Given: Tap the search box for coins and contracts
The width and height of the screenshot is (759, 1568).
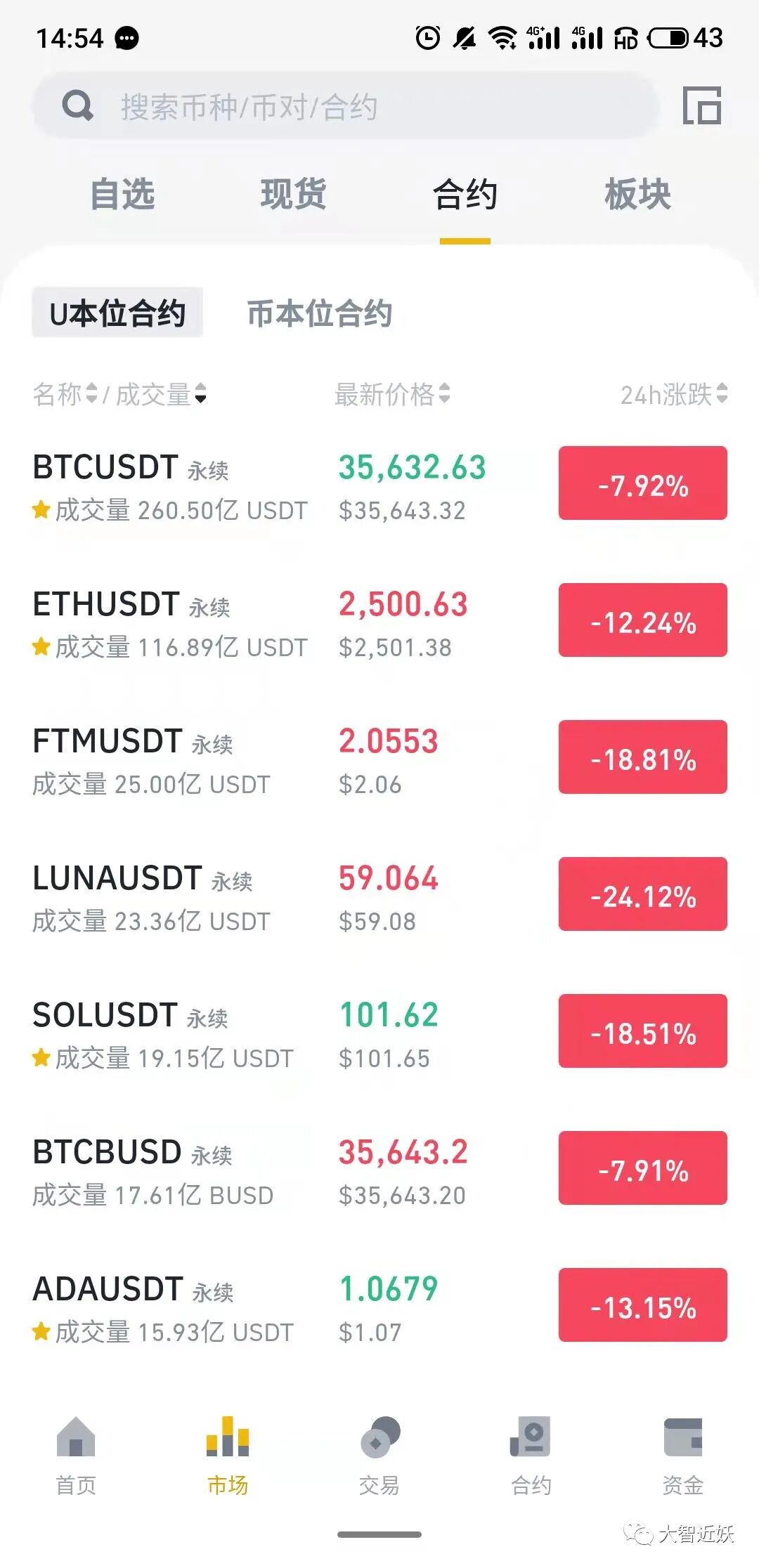Looking at the screenshot, I should point(346,107).
